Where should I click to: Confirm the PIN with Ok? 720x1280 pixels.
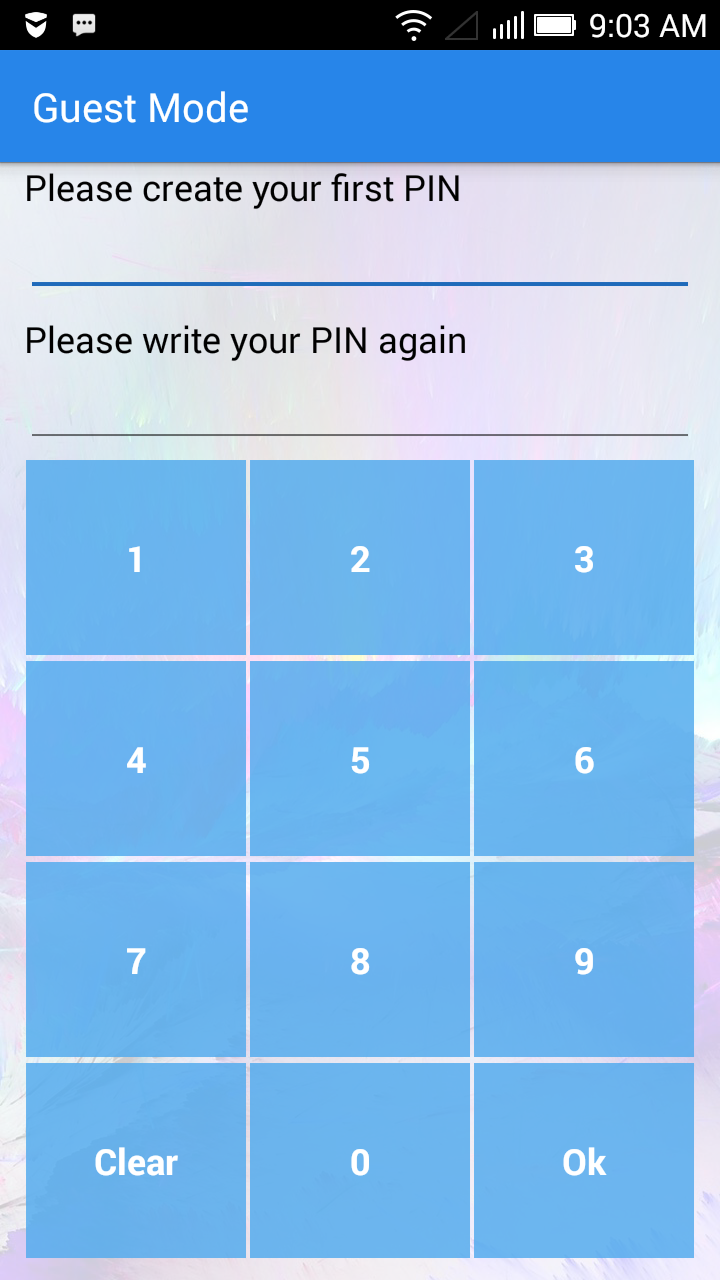tap(584, 1161)
